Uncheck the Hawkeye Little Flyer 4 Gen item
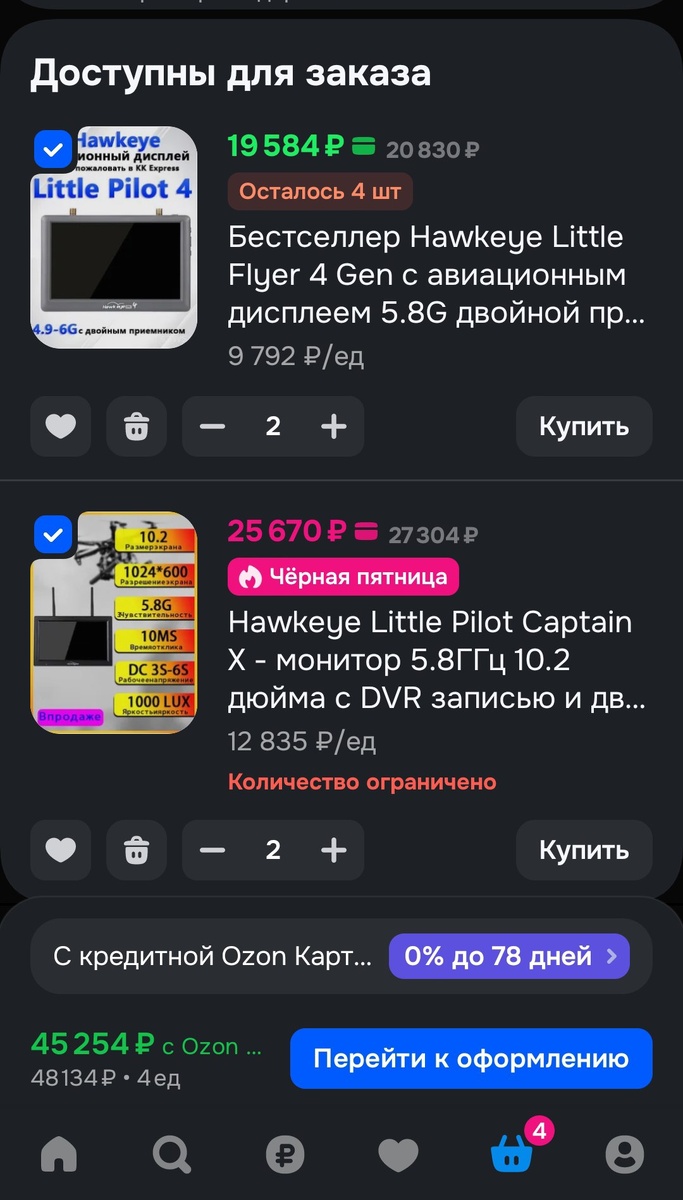Viewport: 683px width, 1200px height. coord(53,150)
